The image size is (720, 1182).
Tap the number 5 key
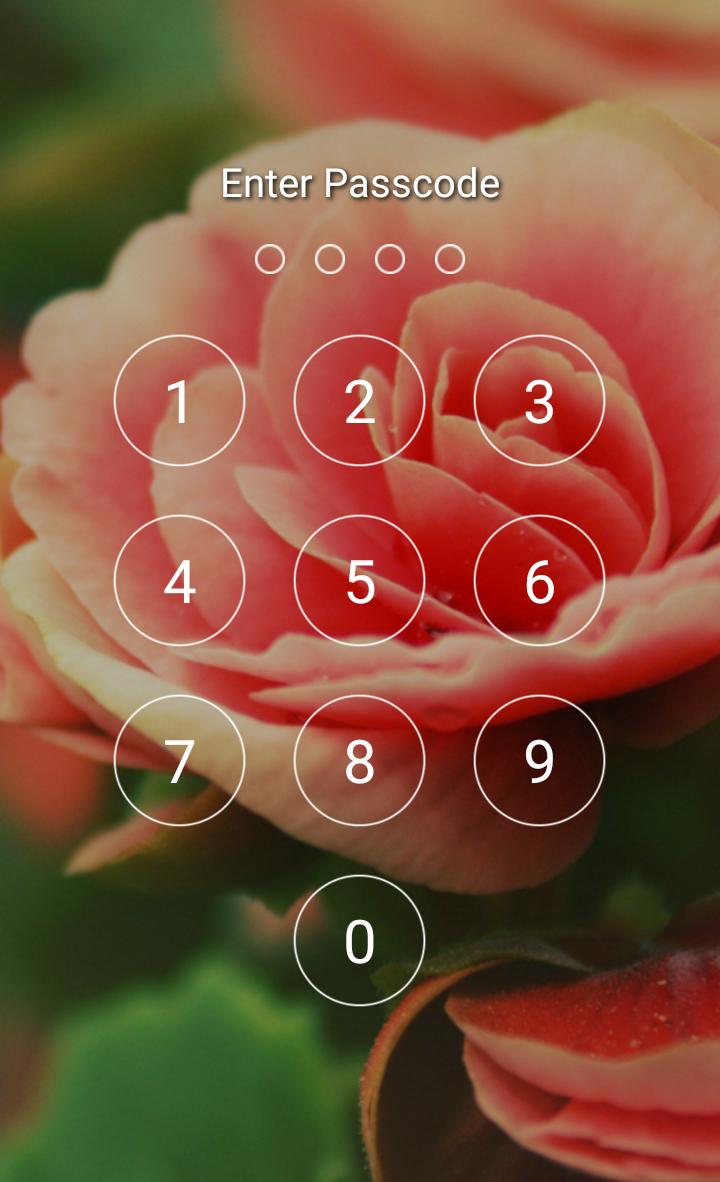click(x=359, y=581)
